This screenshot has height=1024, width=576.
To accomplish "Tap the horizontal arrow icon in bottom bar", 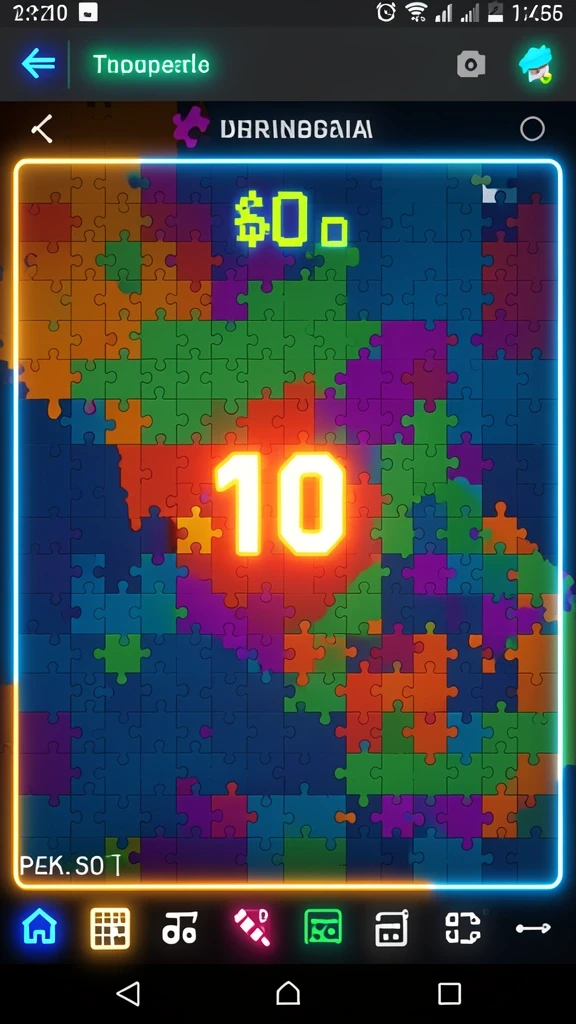I will (533, 928).
